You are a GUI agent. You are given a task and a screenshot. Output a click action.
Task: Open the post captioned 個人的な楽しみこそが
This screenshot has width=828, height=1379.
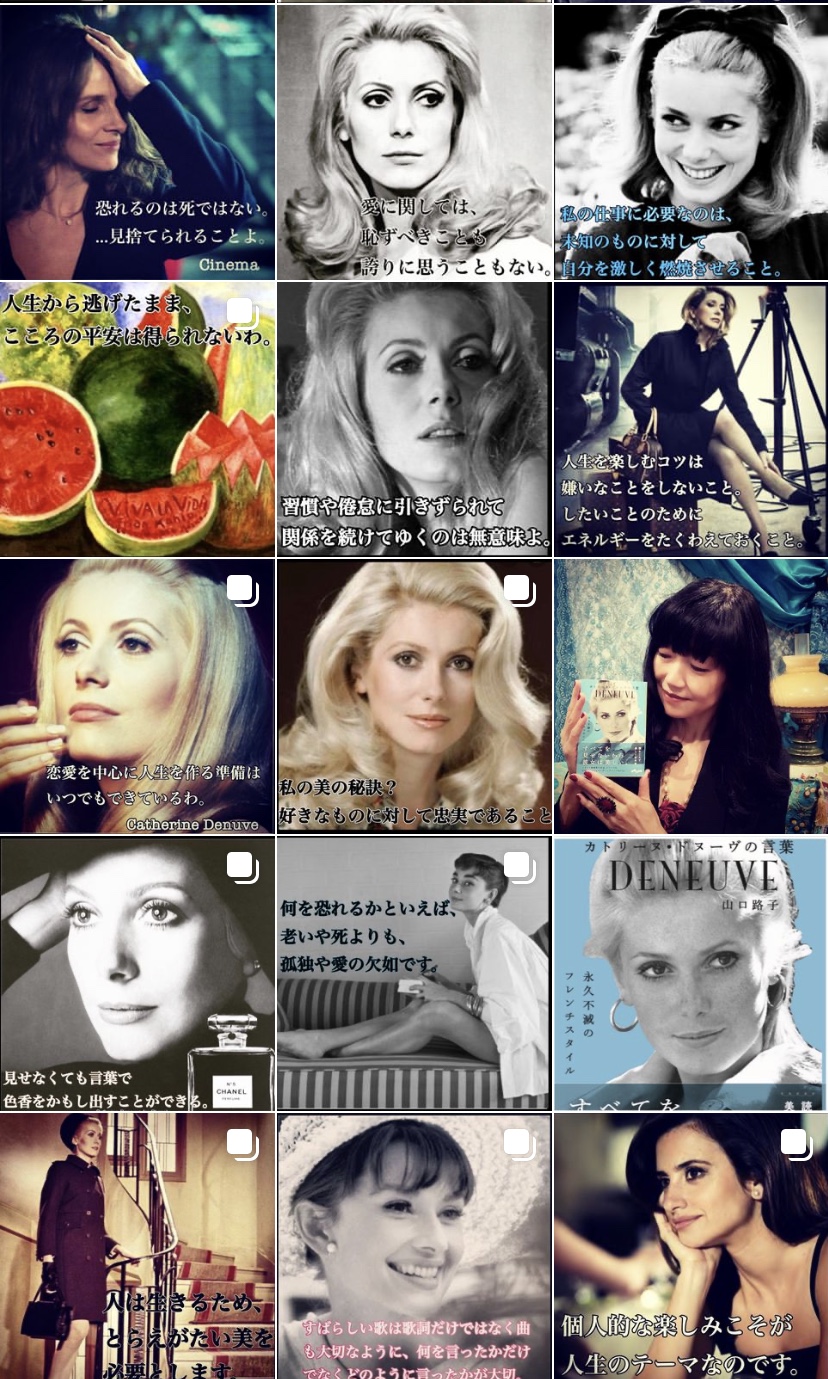[691, 1246]
